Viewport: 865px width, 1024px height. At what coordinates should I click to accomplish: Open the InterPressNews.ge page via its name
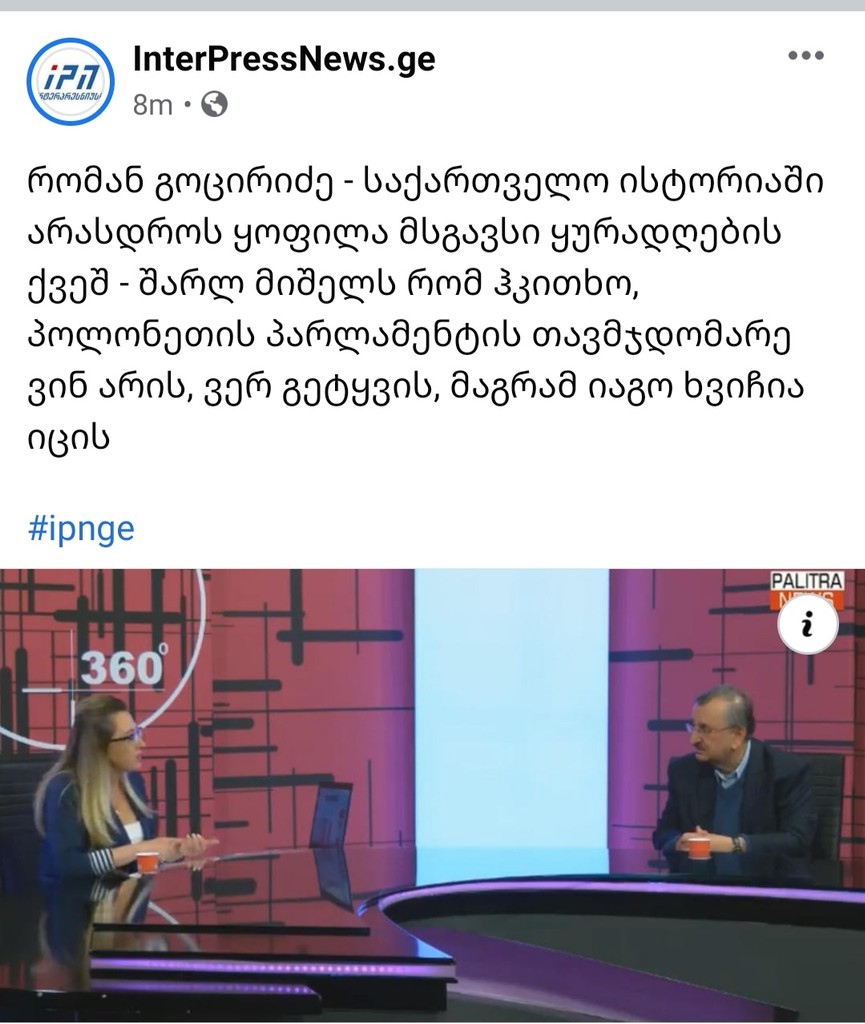click(x=284, y=60)
